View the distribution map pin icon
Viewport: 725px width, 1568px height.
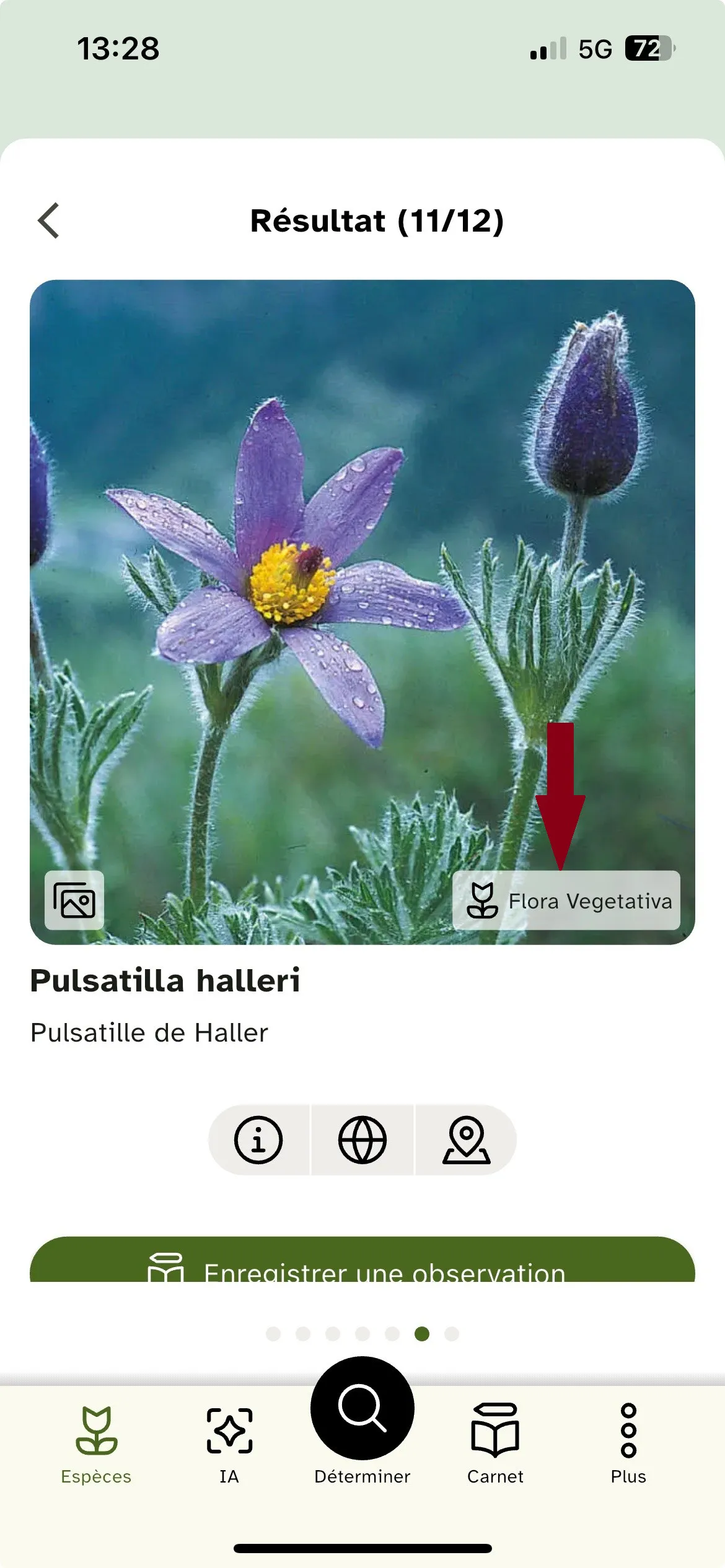tap(467, 1139)
